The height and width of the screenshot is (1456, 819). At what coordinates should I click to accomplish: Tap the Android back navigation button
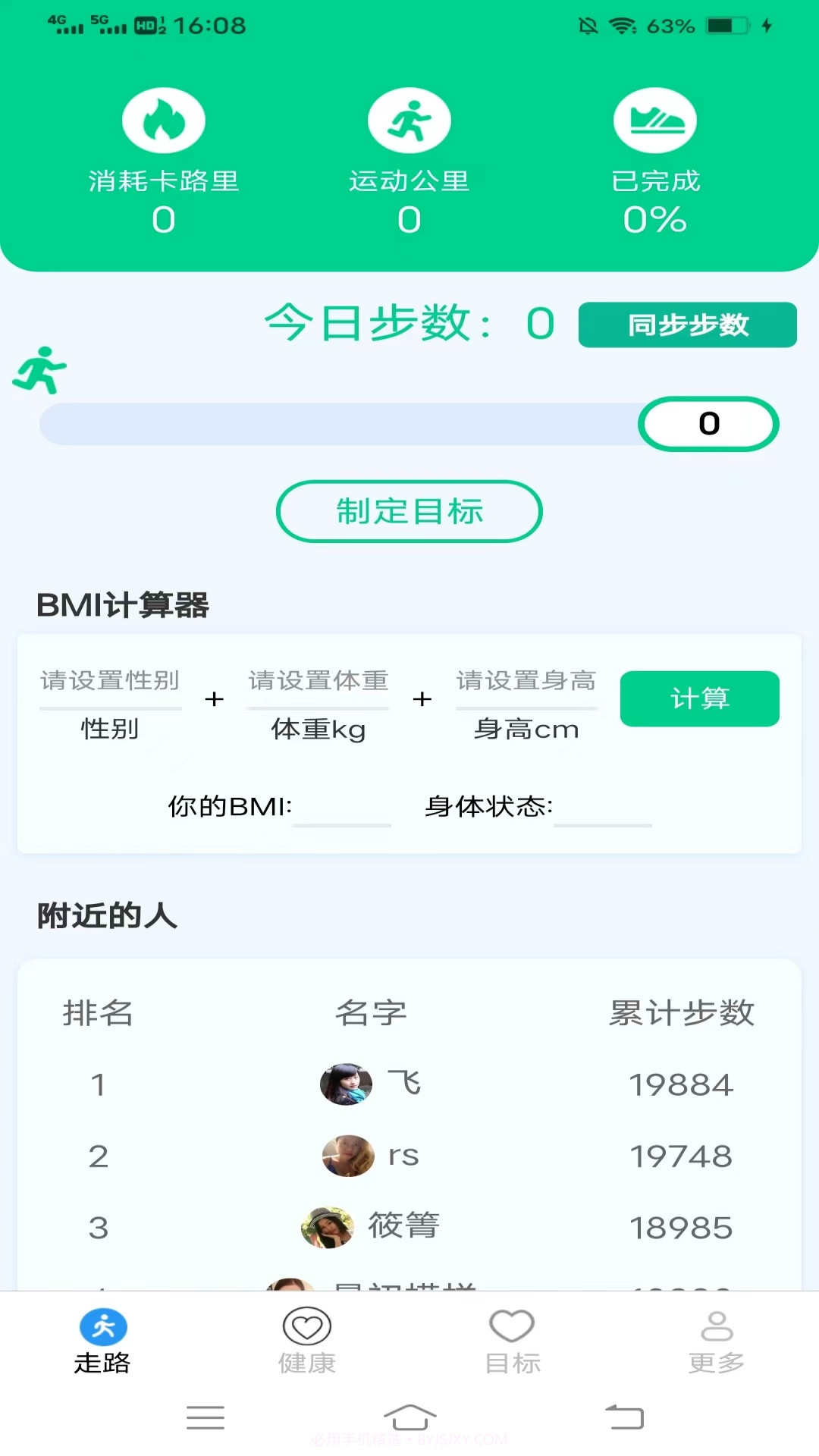point(622,1417)
